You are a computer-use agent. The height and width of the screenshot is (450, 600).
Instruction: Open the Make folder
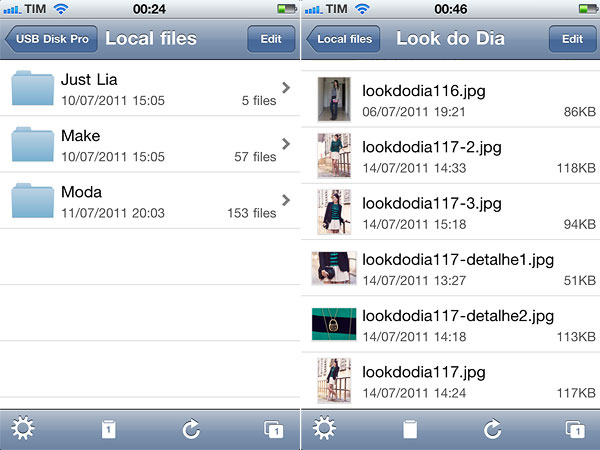point(150,144)
